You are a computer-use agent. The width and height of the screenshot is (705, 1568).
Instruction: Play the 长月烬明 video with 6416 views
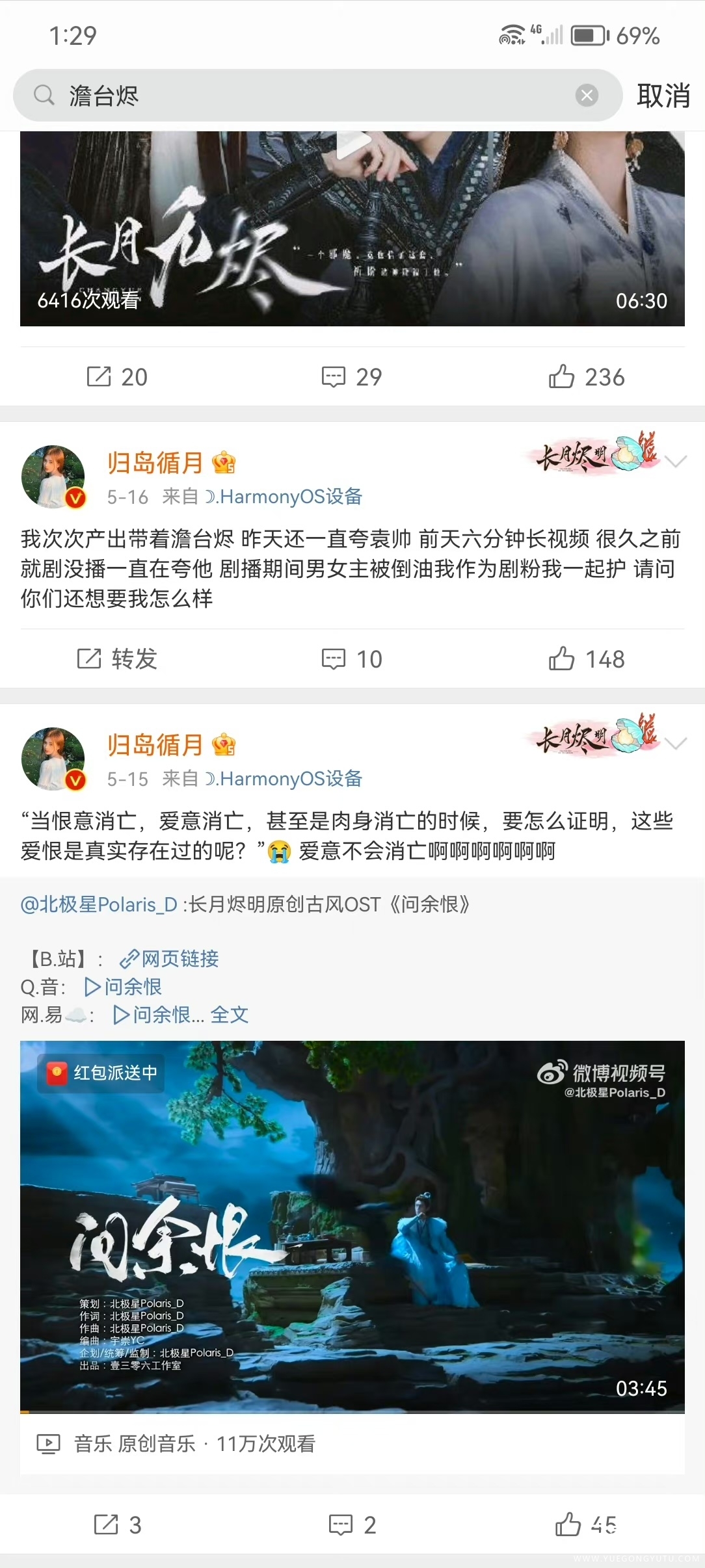(x=352, y=228)
